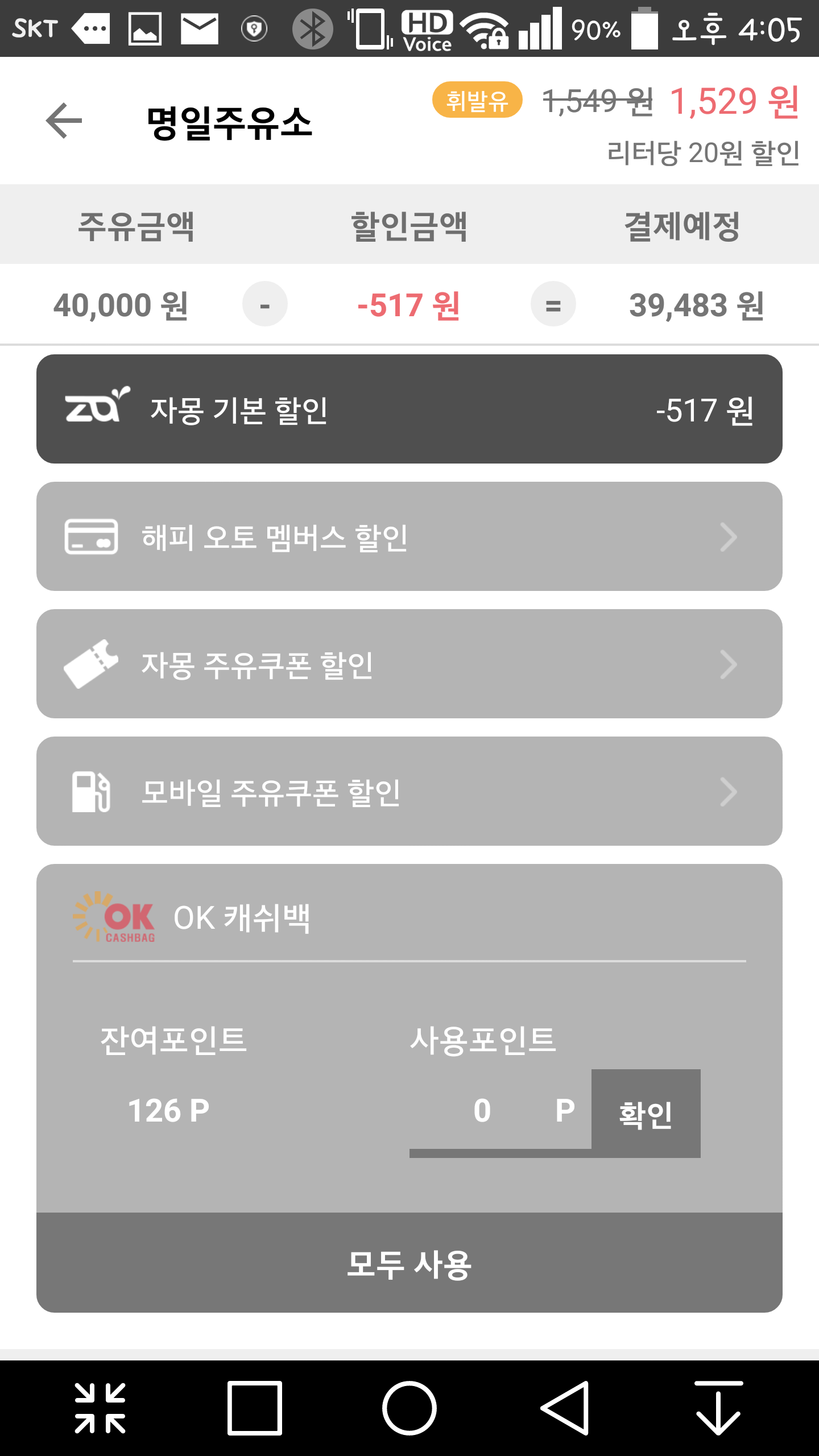This screenshot has width=819, height=1456.
Task: Open 자몽 주유쿠폰 할인 option
Action: point(409,664)
